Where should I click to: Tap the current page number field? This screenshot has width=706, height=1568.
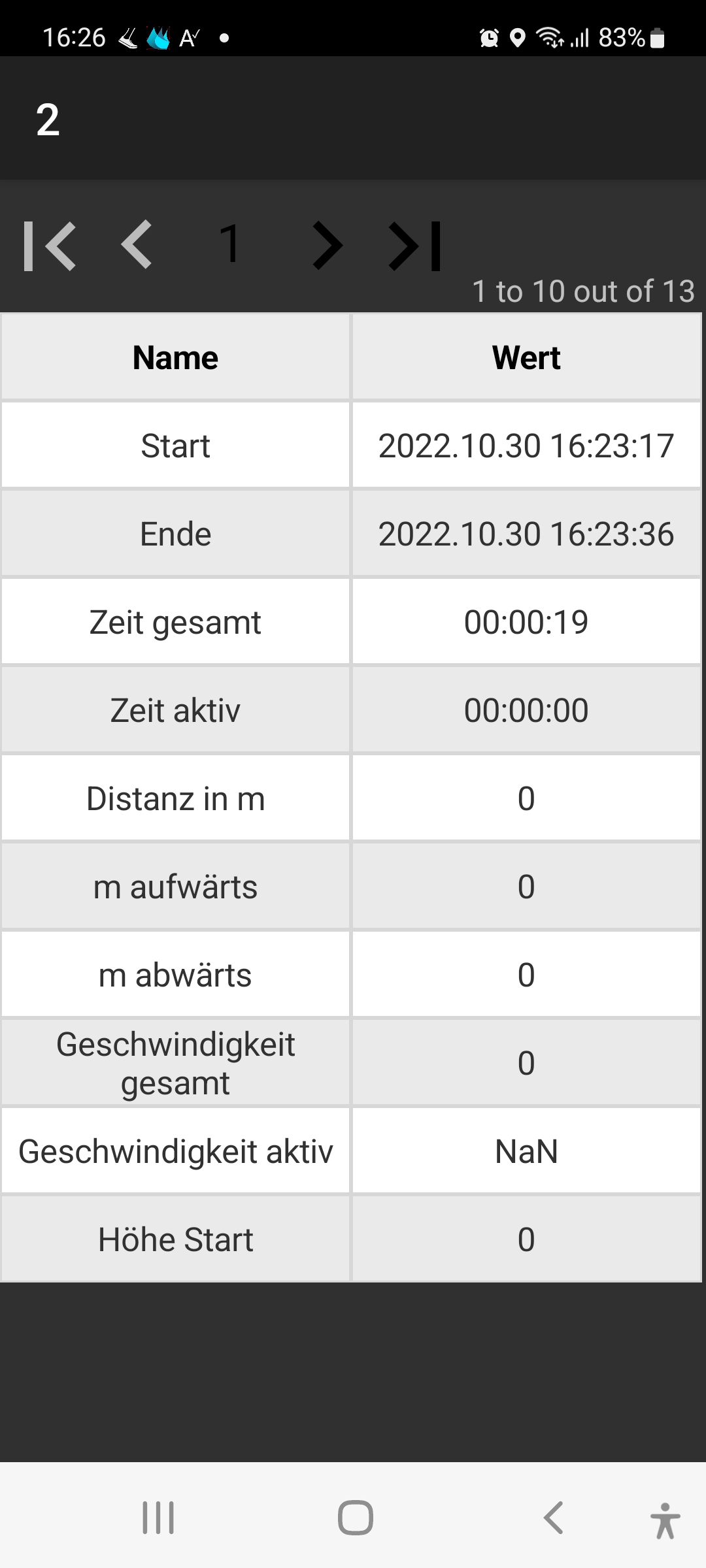[x=230, y=243]
